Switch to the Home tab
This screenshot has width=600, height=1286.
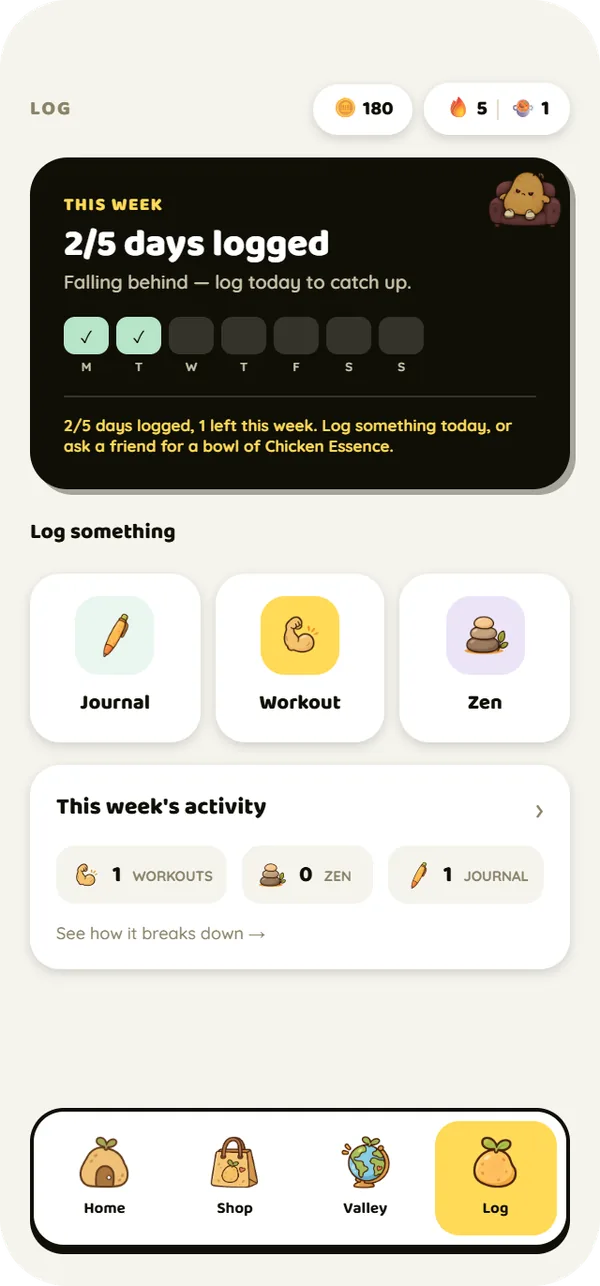click(104, 1177)
